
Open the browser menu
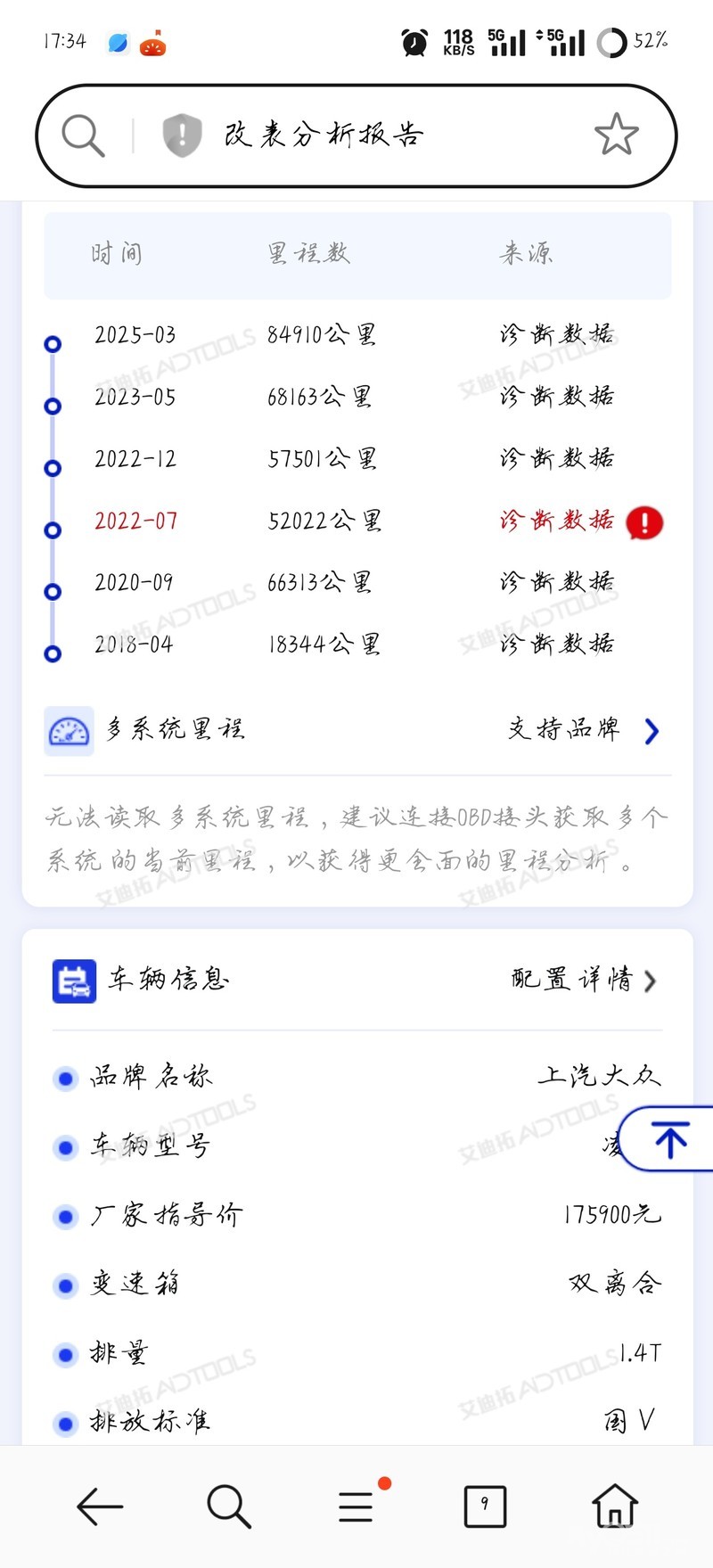356,1506
